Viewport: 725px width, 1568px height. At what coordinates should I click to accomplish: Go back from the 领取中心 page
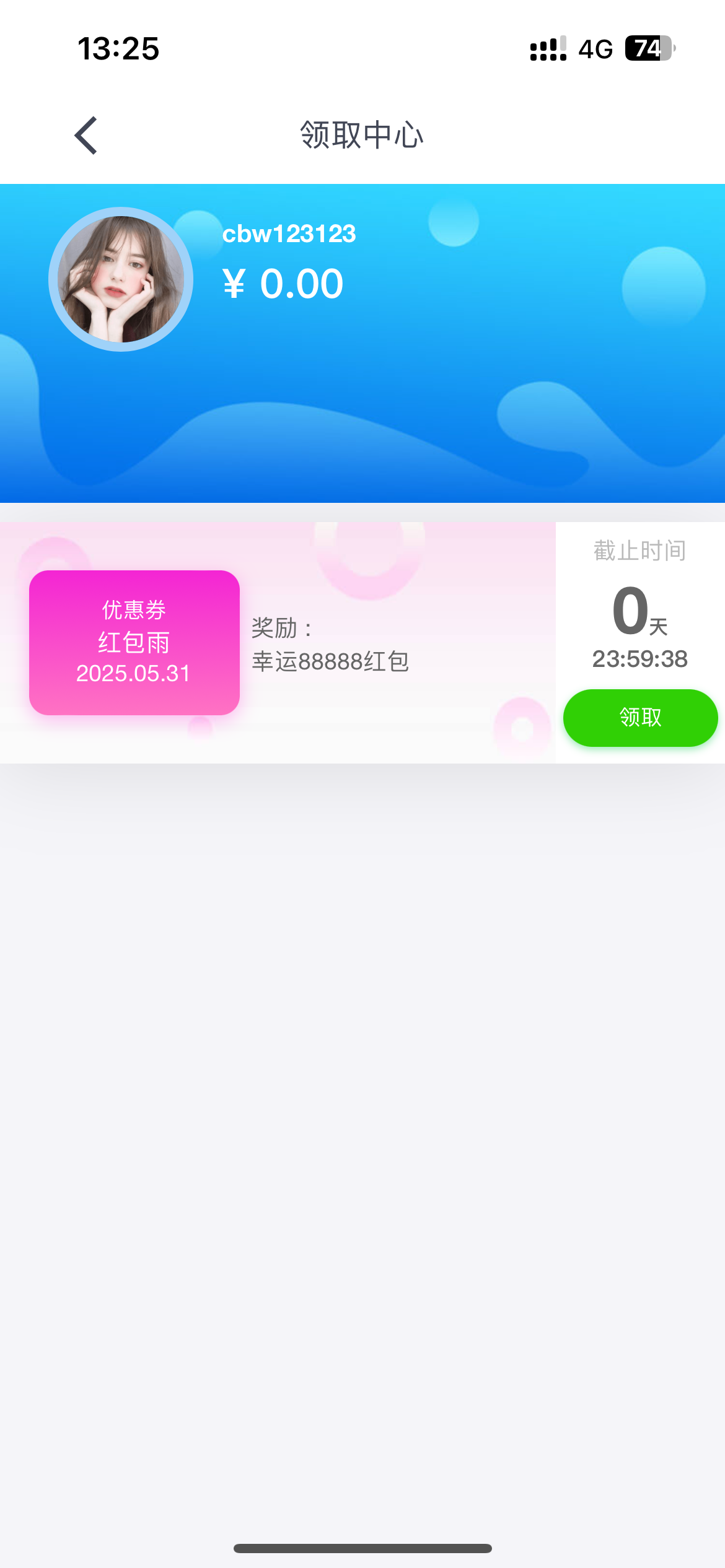click(86, 135)
